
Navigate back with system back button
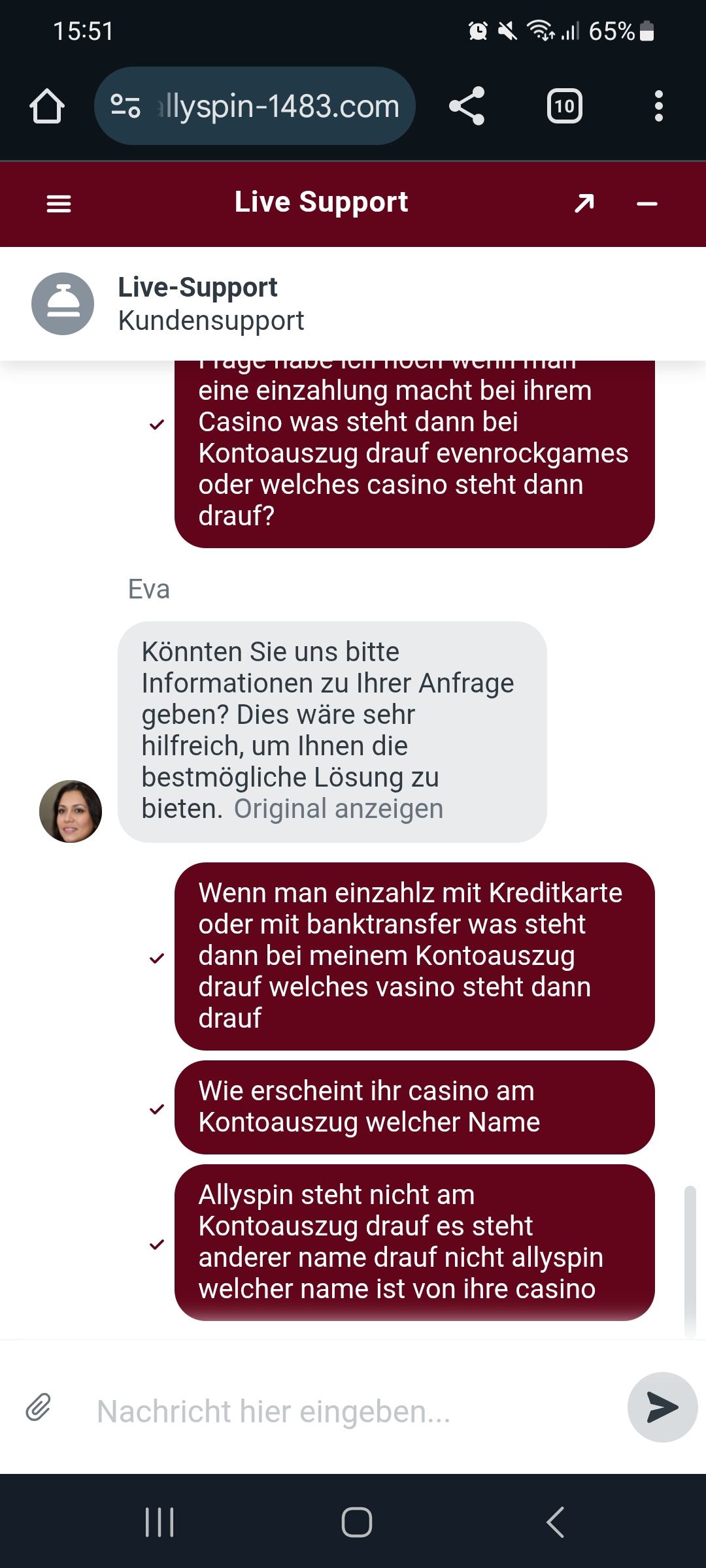[555, 1522]
